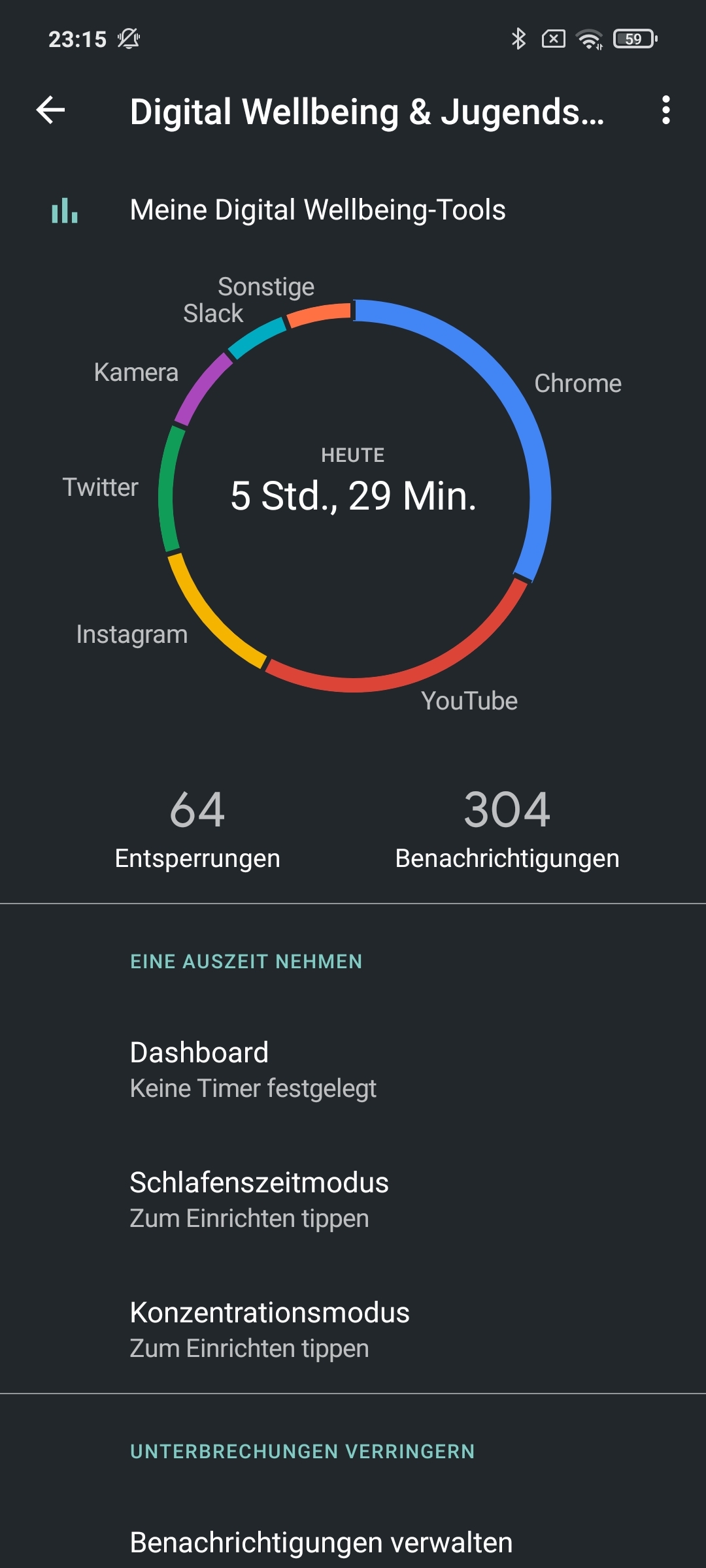Image resolution: width=706 pixels, height=1568 pixels.
Task: Go back using the arrow icon
Action: point(50,110)
